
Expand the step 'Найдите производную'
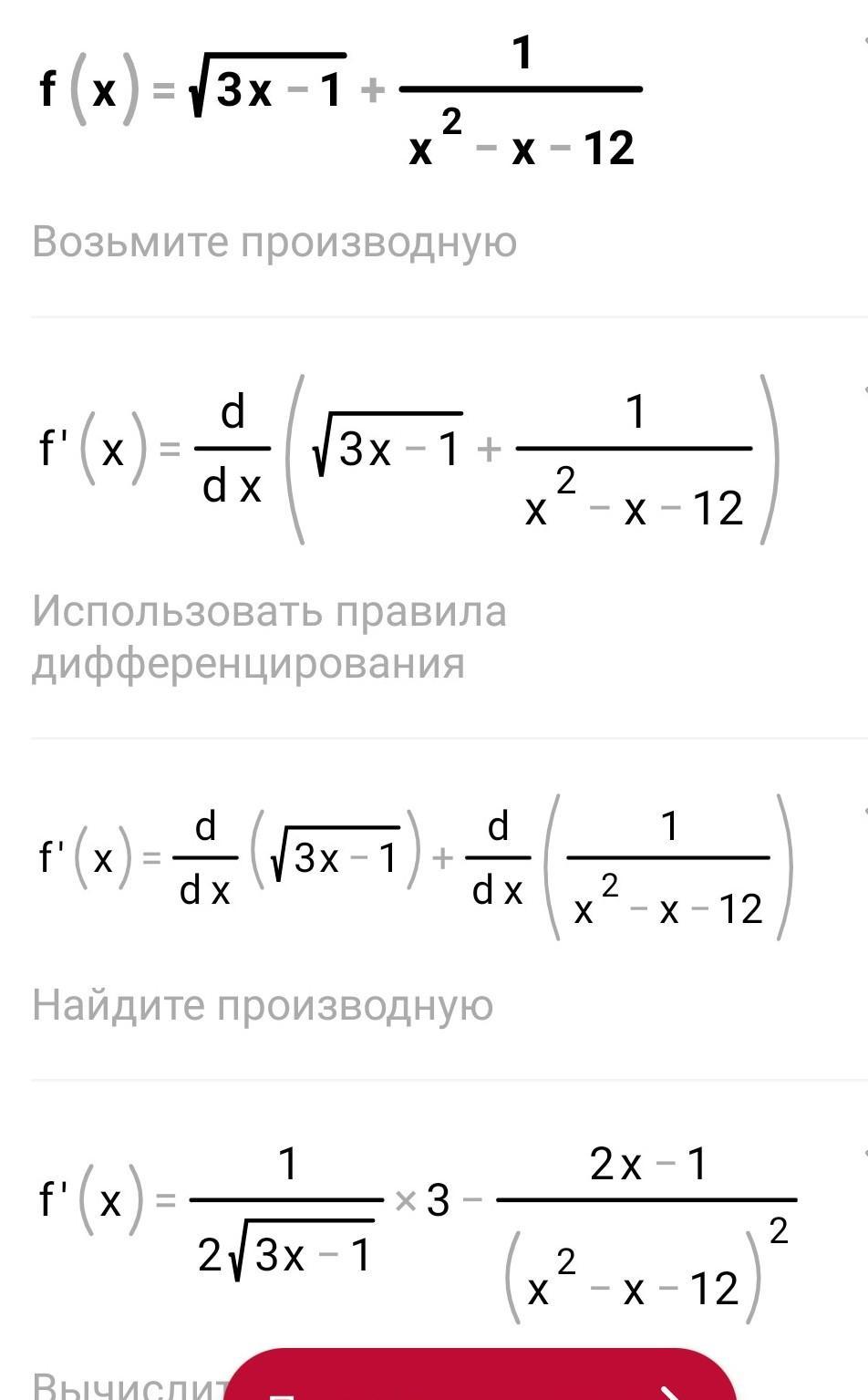tap(263, 1006)
